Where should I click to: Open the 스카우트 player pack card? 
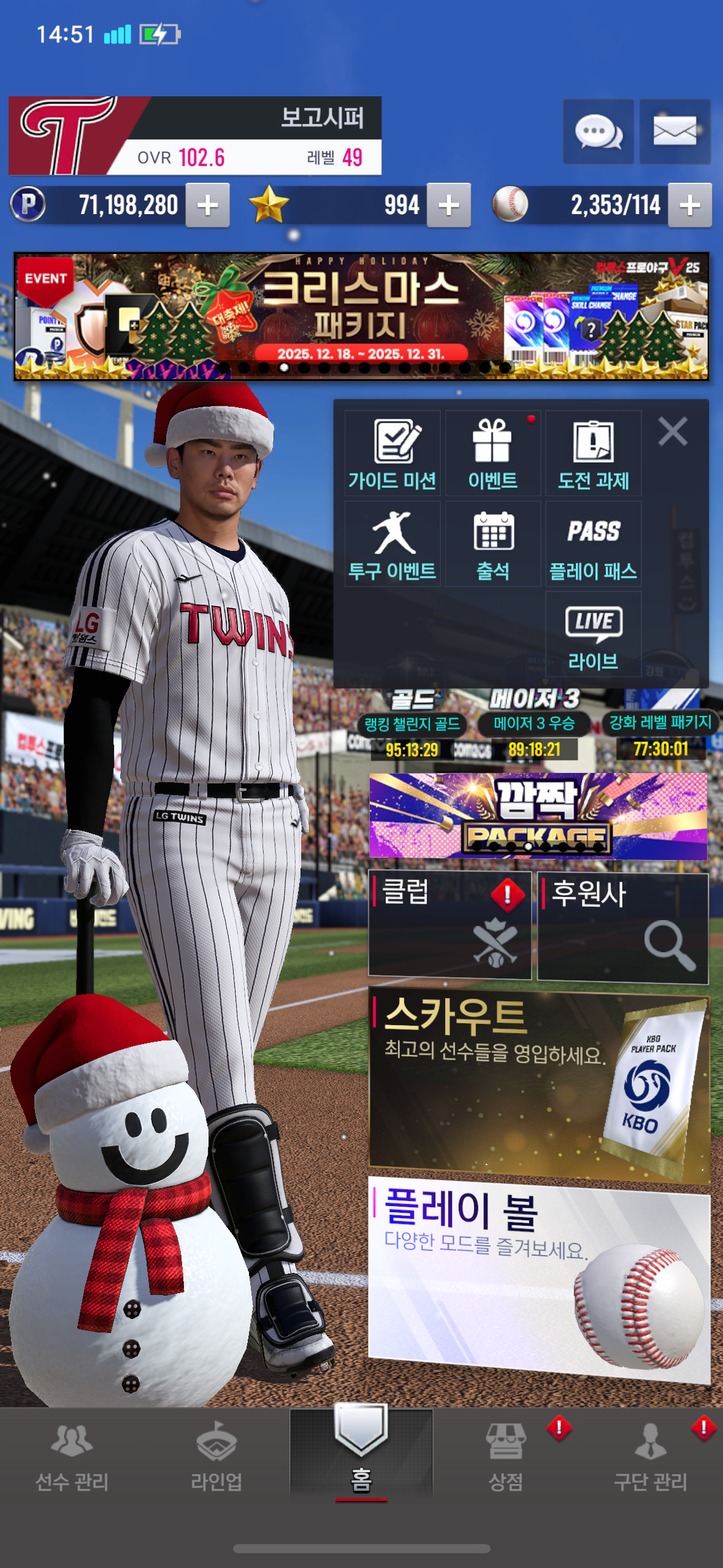pos(538,1084)
